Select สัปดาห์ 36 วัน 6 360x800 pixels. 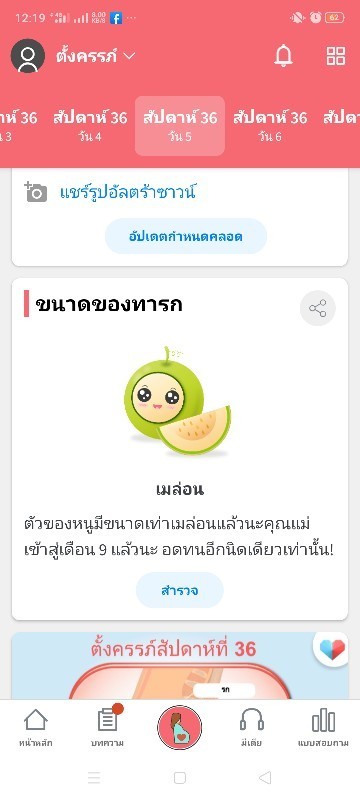[x=270, y=126]
